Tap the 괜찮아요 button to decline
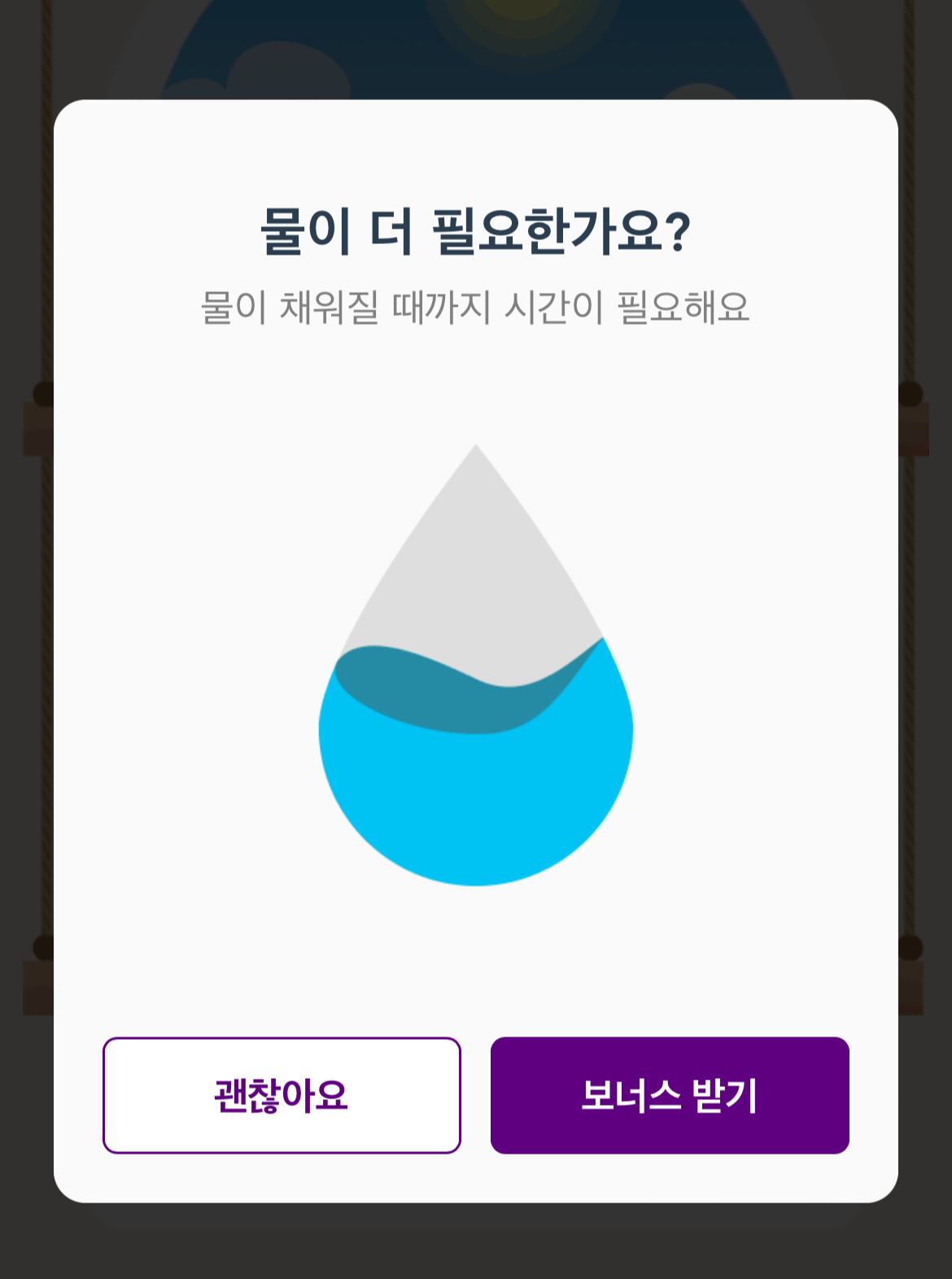Viewport: 952px width, 1279px height. (282, 1095)
